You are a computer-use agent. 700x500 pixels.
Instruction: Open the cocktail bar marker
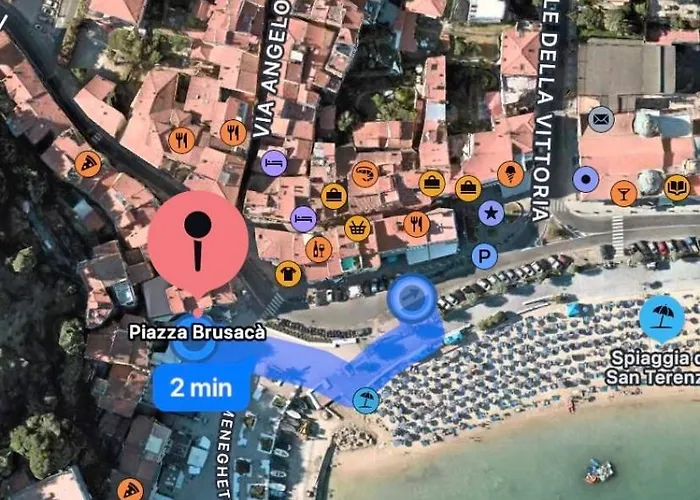(624, 192)
